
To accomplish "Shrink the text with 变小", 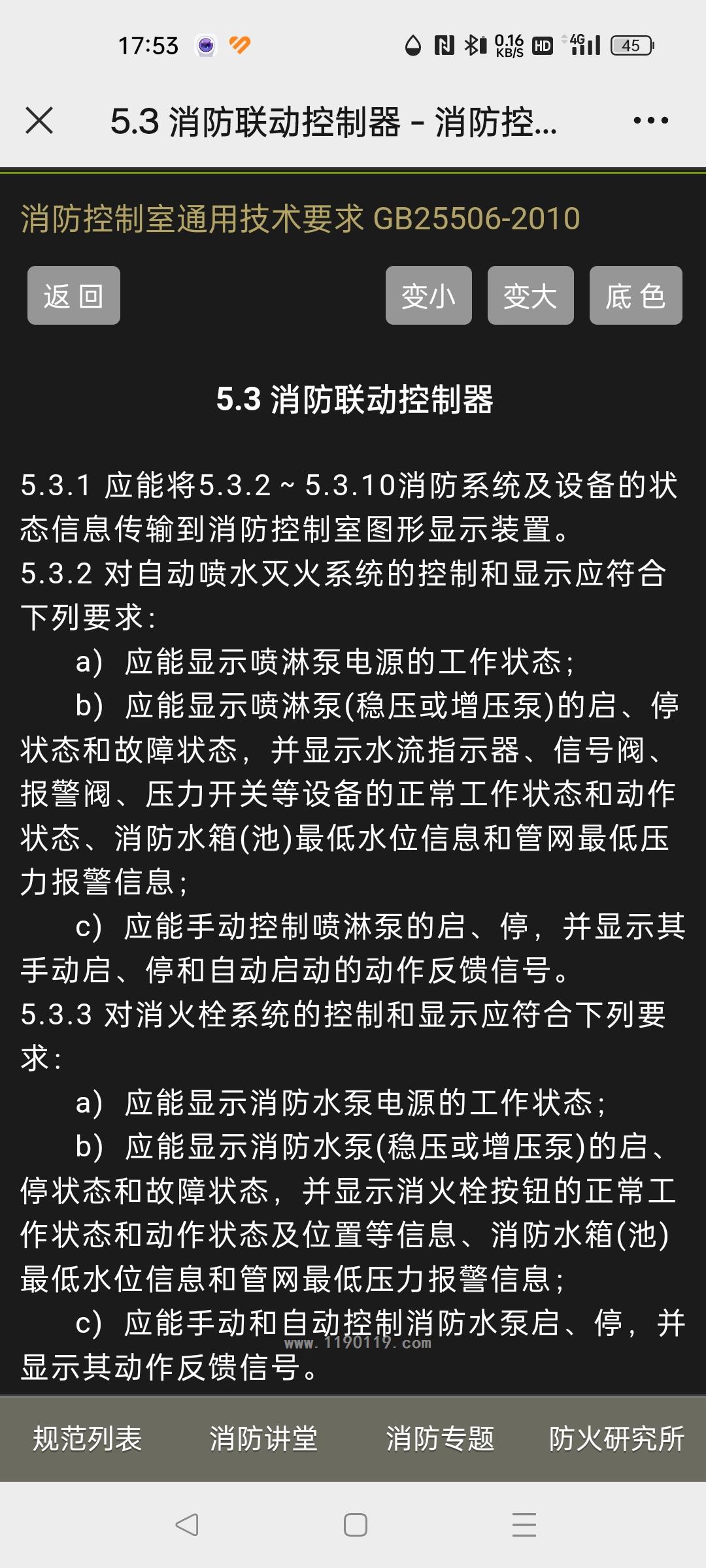I will coord(429,295).
